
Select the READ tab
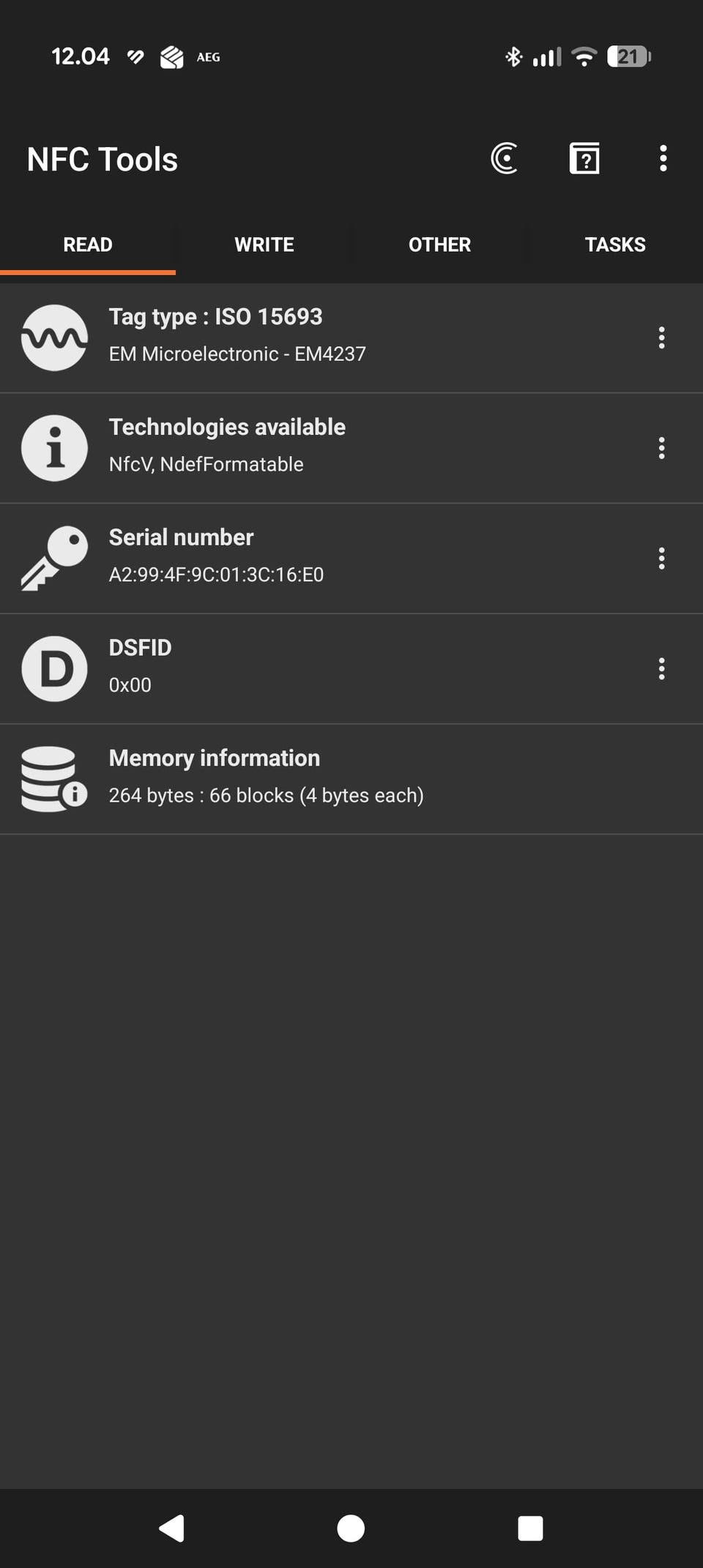88,244
